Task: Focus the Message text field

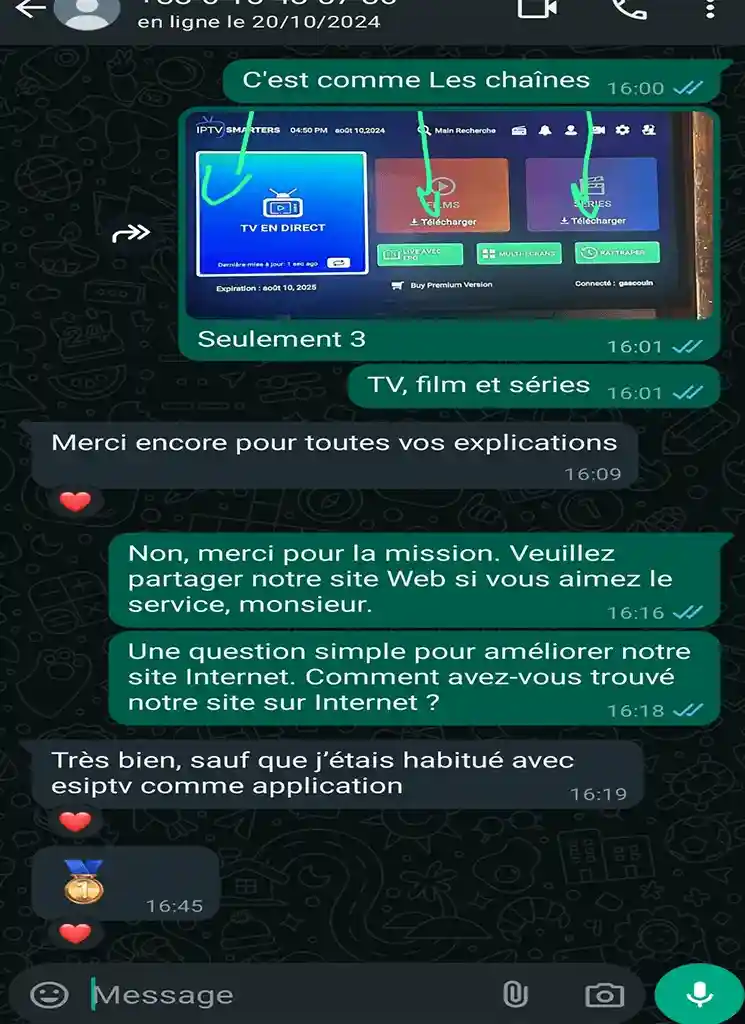Action: [x=290, y=995]
